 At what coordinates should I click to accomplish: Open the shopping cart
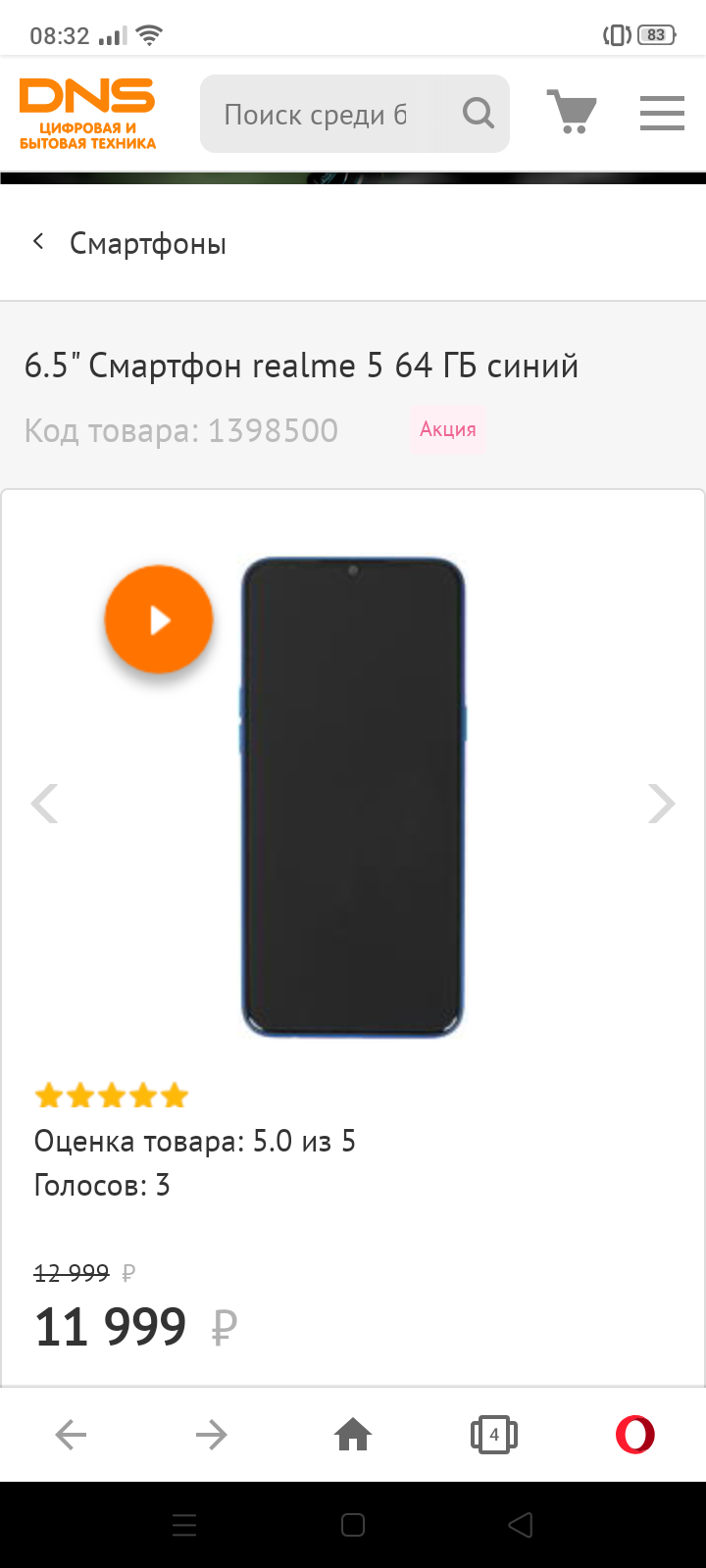572,112
